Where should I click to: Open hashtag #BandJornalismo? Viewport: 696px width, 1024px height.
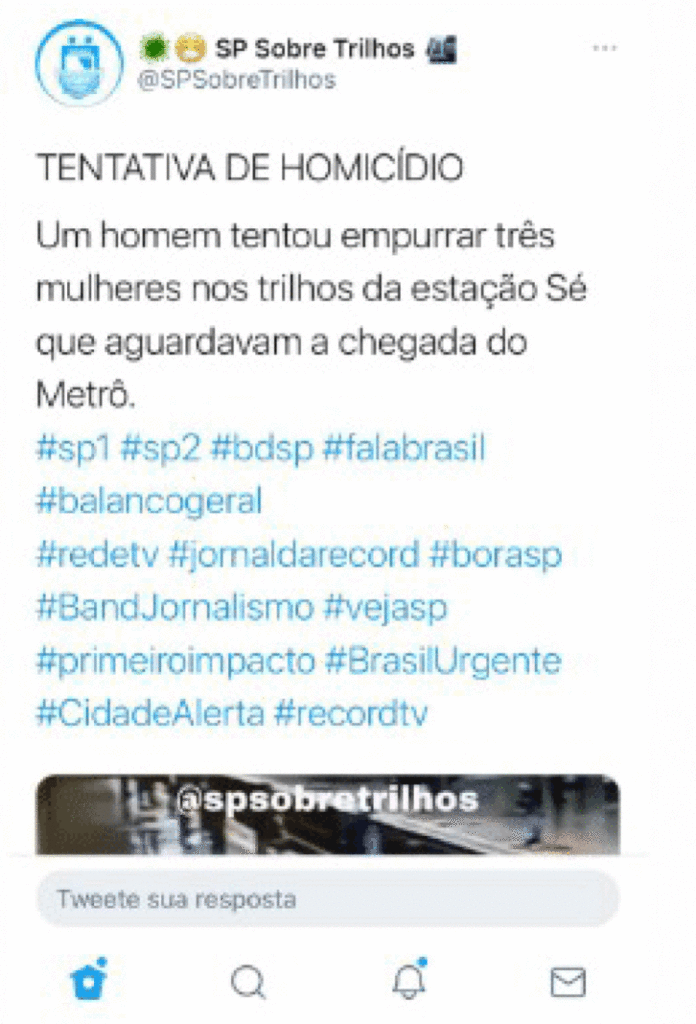tap(175, 607)
